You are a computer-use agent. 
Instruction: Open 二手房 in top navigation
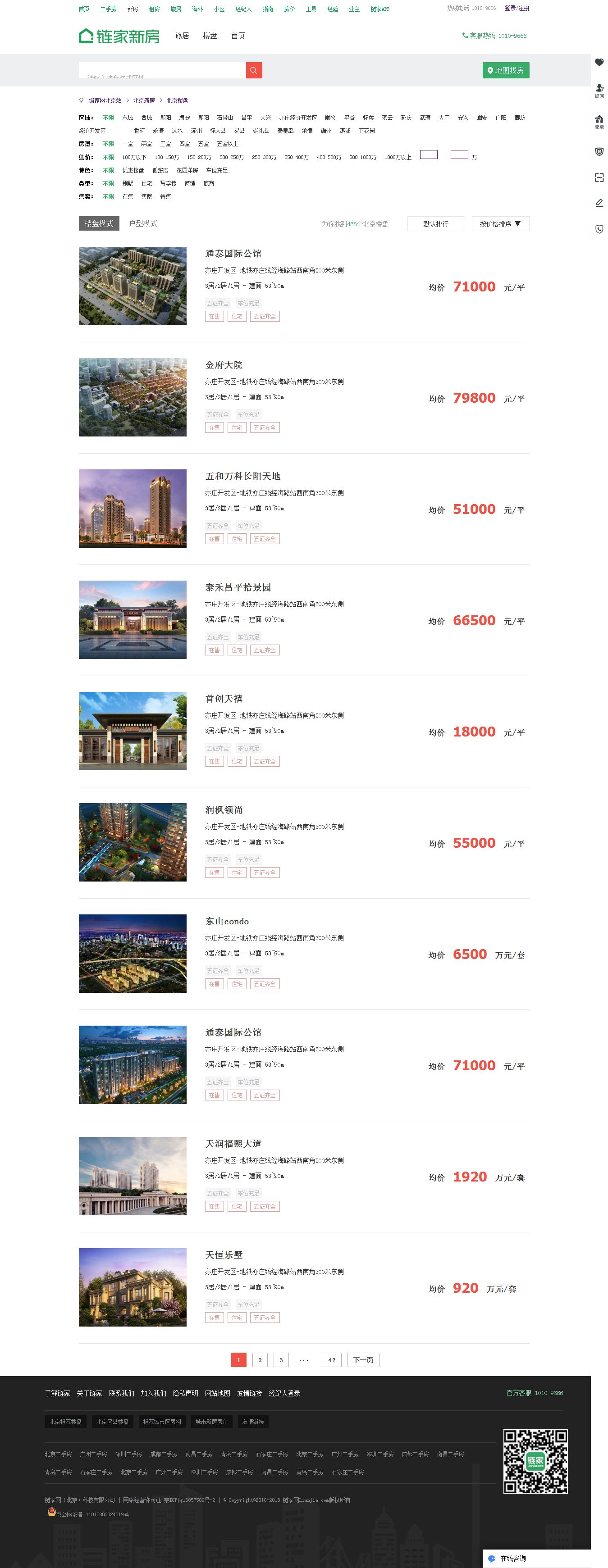[108, 9]
